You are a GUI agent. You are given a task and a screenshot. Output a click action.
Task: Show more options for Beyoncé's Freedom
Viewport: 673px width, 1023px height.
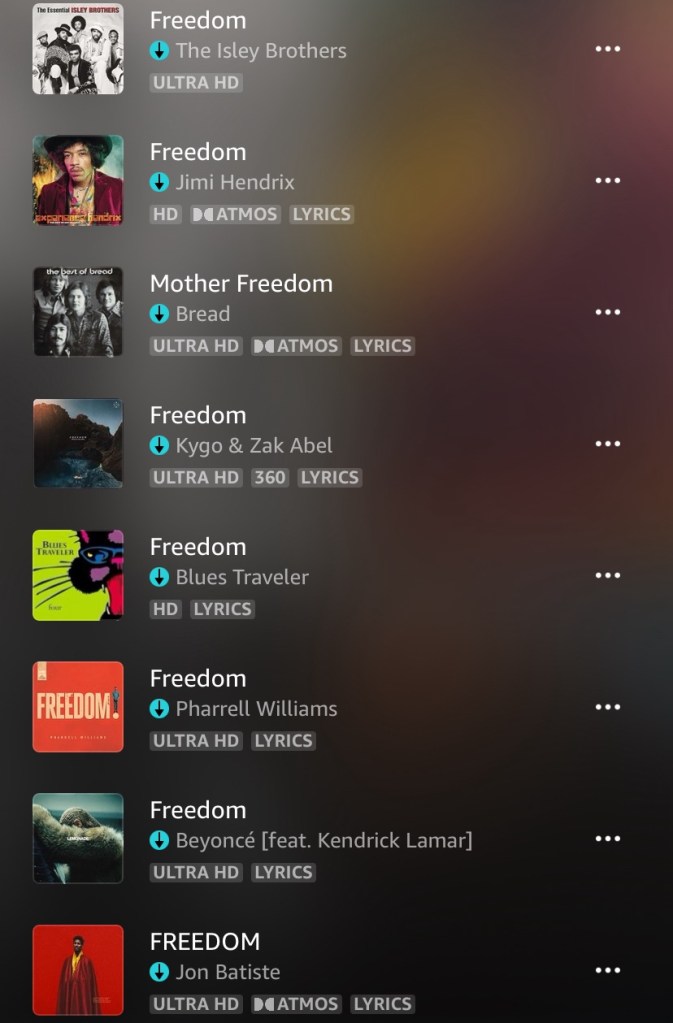tap(608, 839)
